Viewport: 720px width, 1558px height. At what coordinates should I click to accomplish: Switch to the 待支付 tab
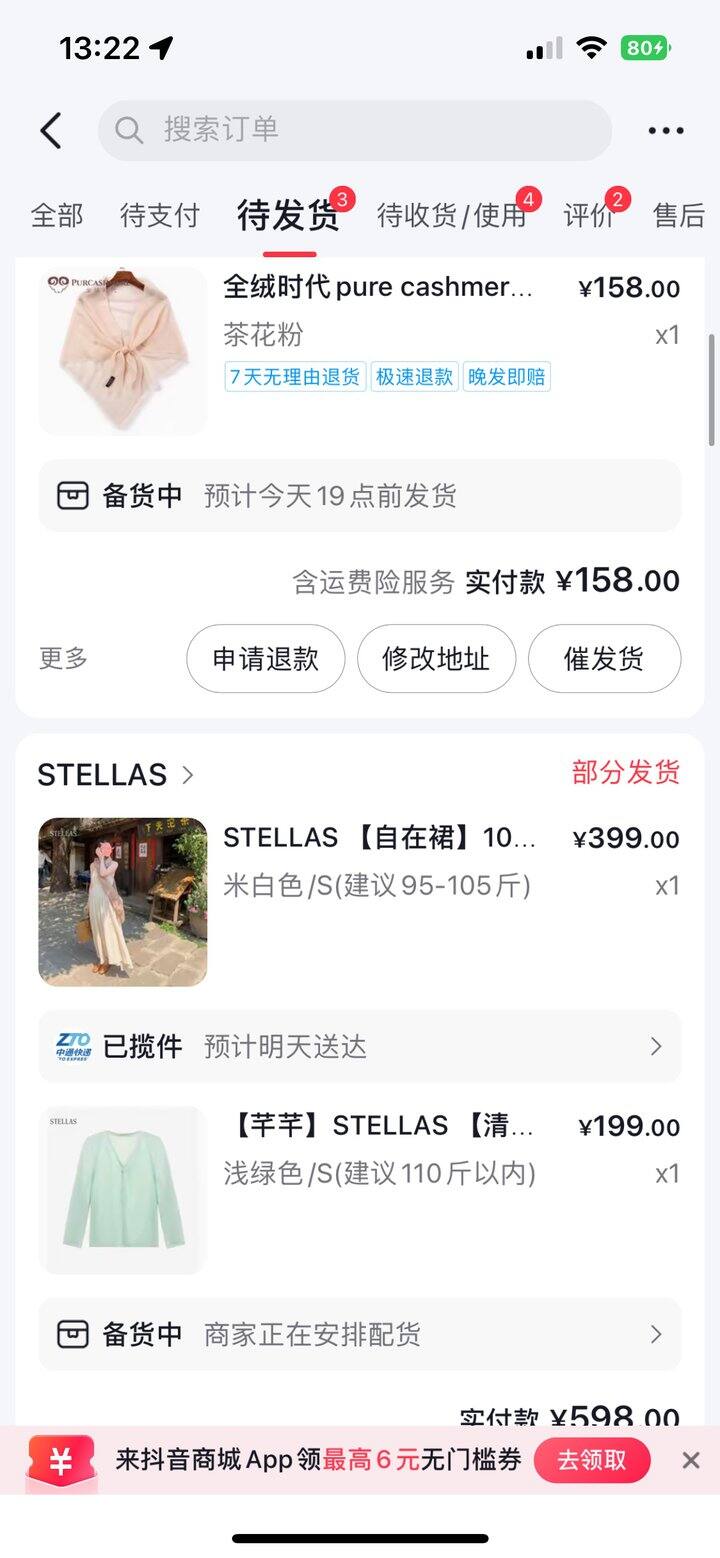coord(160,215)
